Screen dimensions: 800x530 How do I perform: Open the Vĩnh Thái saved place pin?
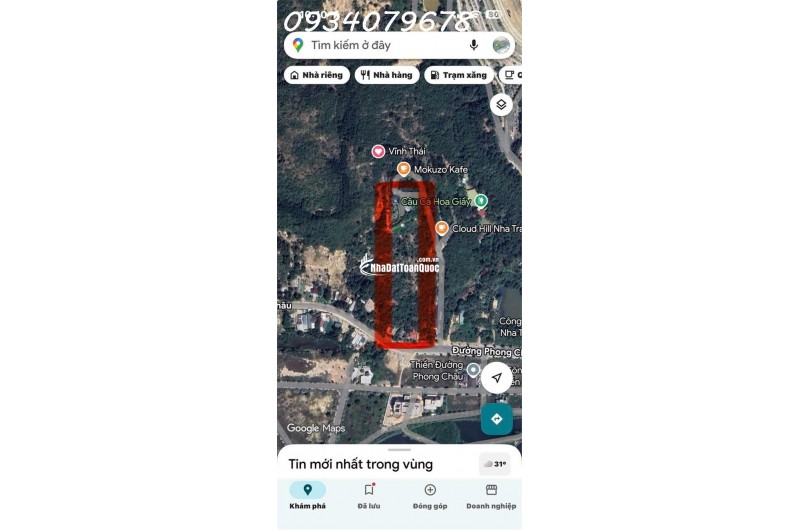click(x=378, y=151)
